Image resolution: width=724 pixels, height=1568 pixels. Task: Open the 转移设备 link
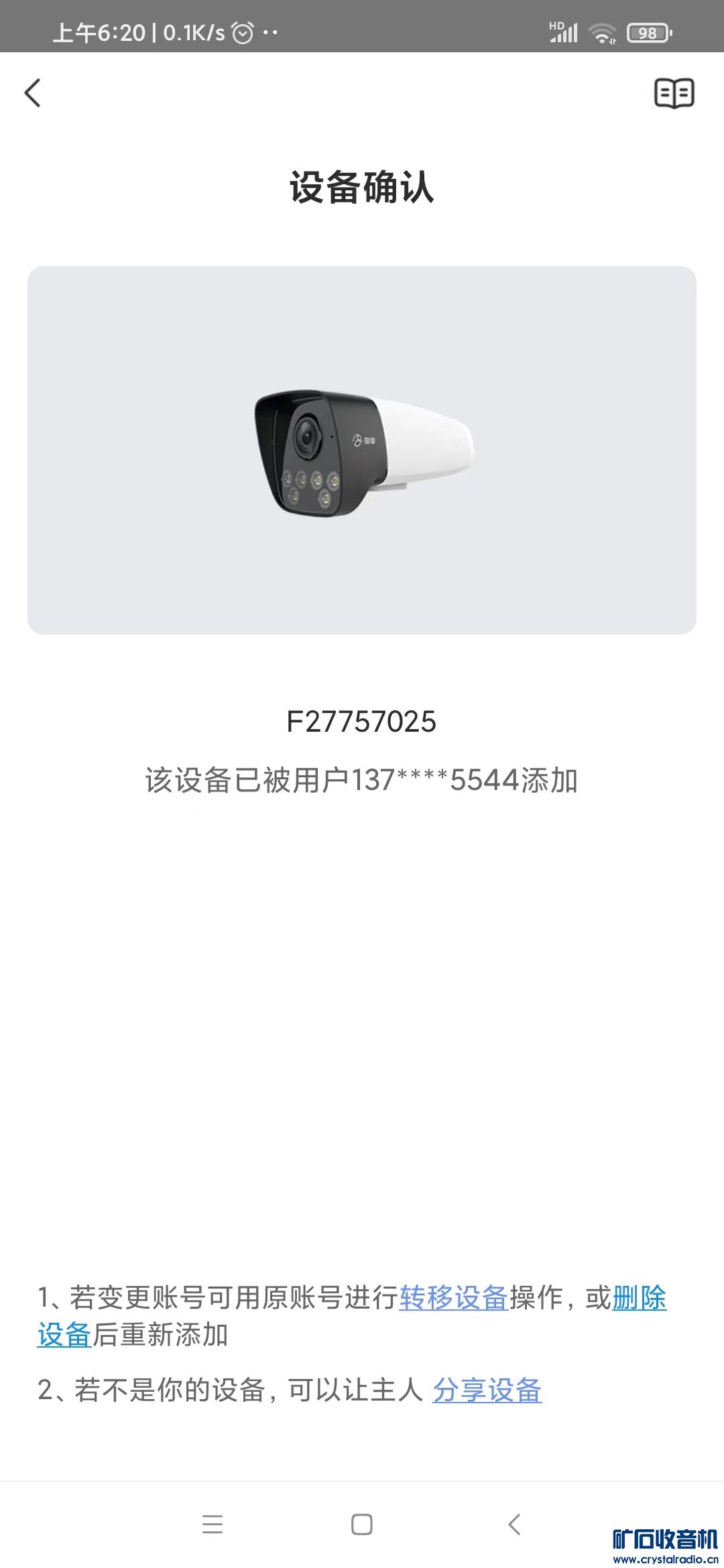[453, 1297]
